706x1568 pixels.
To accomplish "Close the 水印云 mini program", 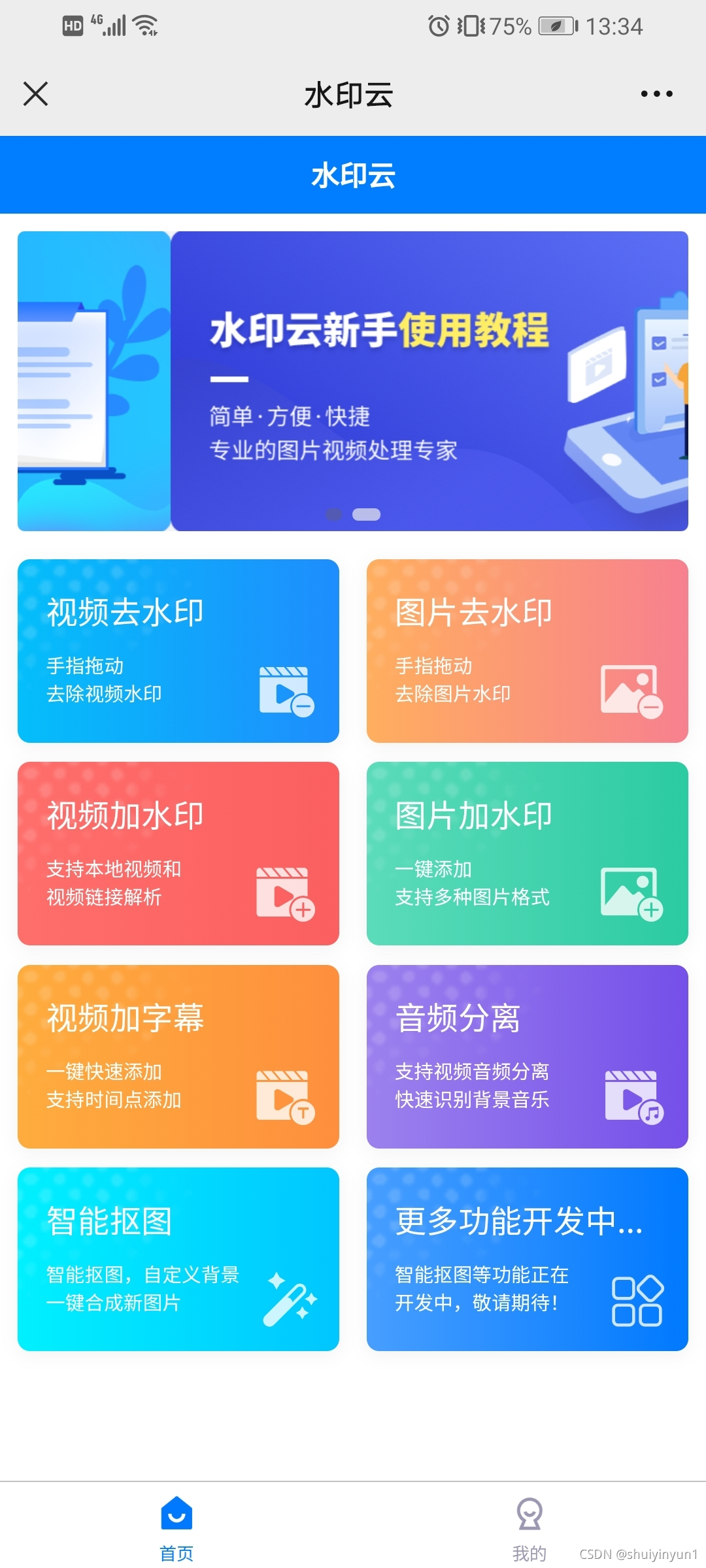I will [x=36, y=93].
